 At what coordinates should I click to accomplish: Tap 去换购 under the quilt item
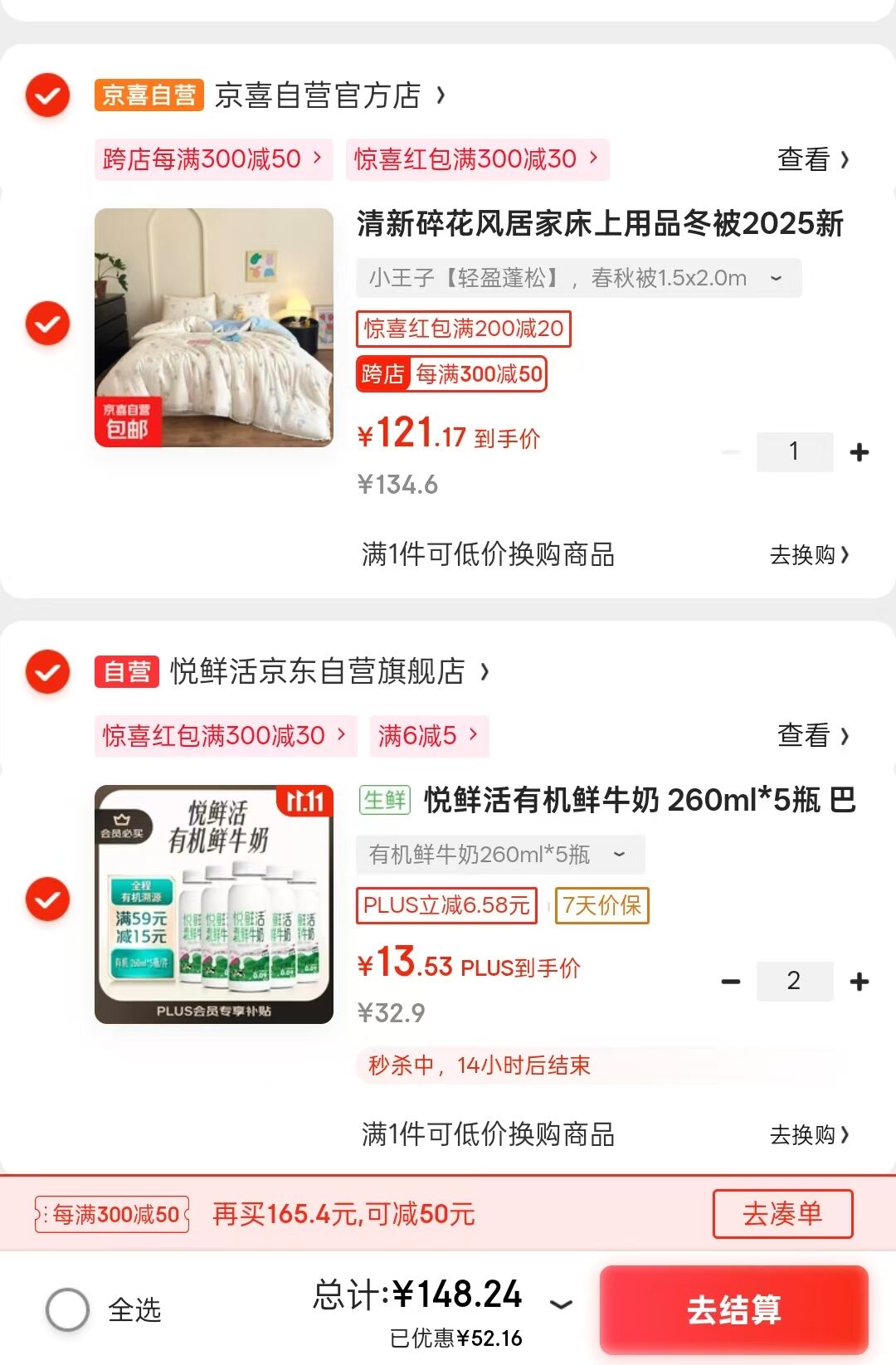click(809, 554)
